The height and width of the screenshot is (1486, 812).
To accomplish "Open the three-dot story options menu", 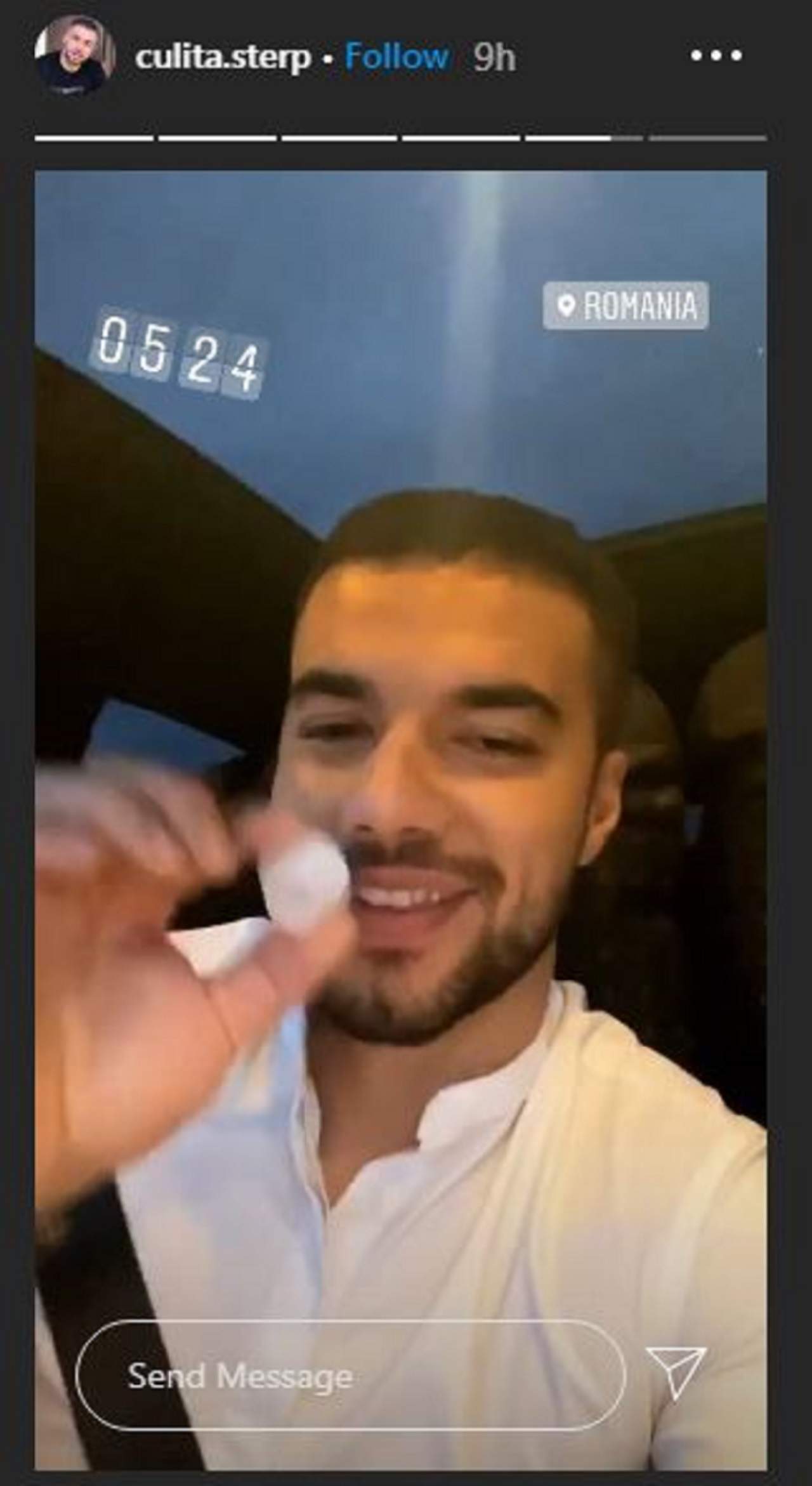I will click(x=716, y=56).
